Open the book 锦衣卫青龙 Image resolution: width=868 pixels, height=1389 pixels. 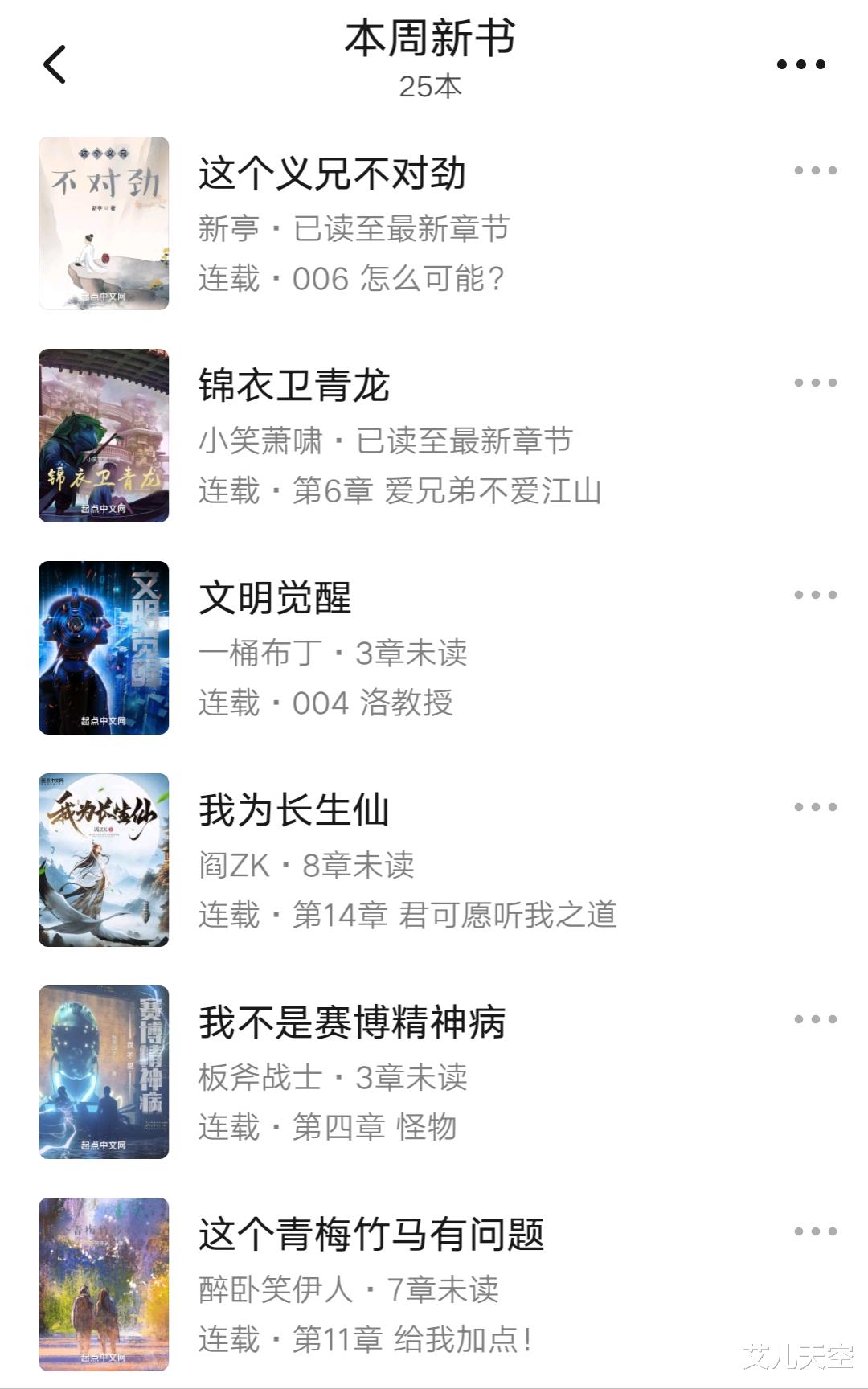[294, 387]
